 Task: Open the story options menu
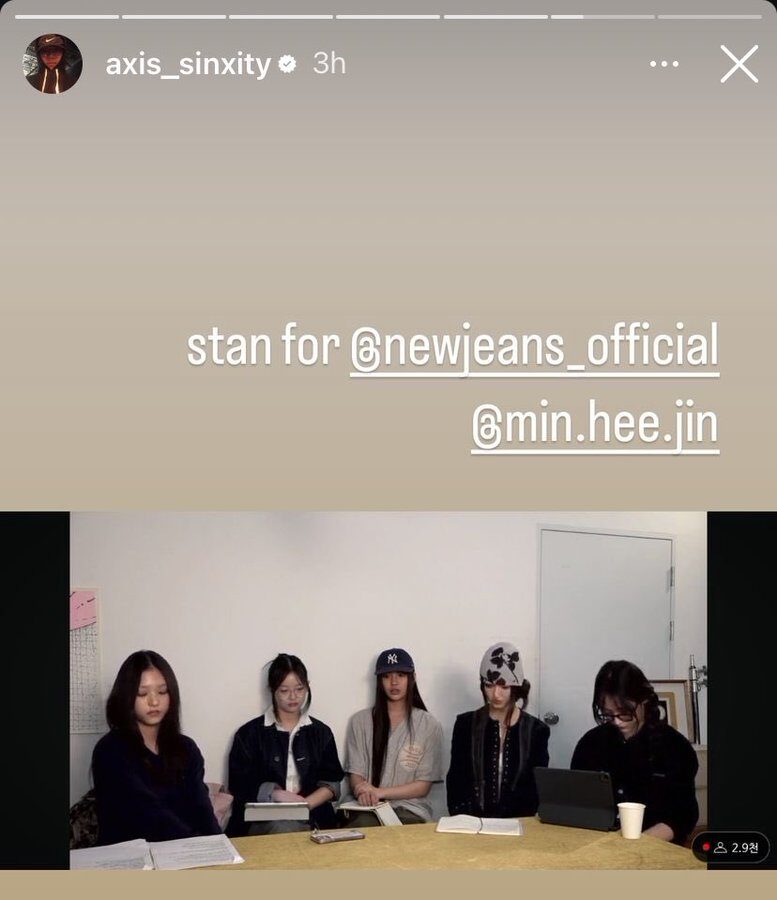[x=664, y=64]
